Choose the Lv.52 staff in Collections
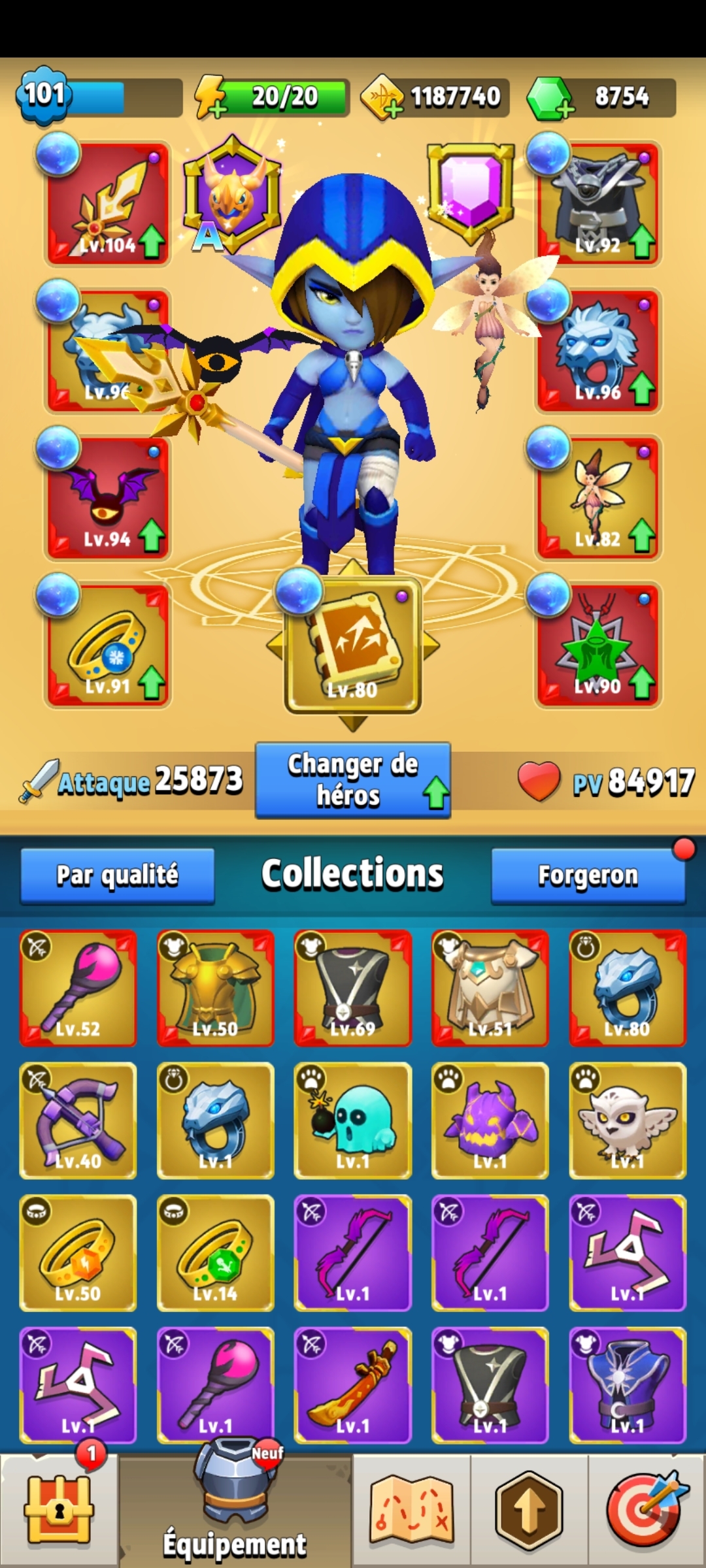This screenshot has width=706, height=1568. point(78,988)
